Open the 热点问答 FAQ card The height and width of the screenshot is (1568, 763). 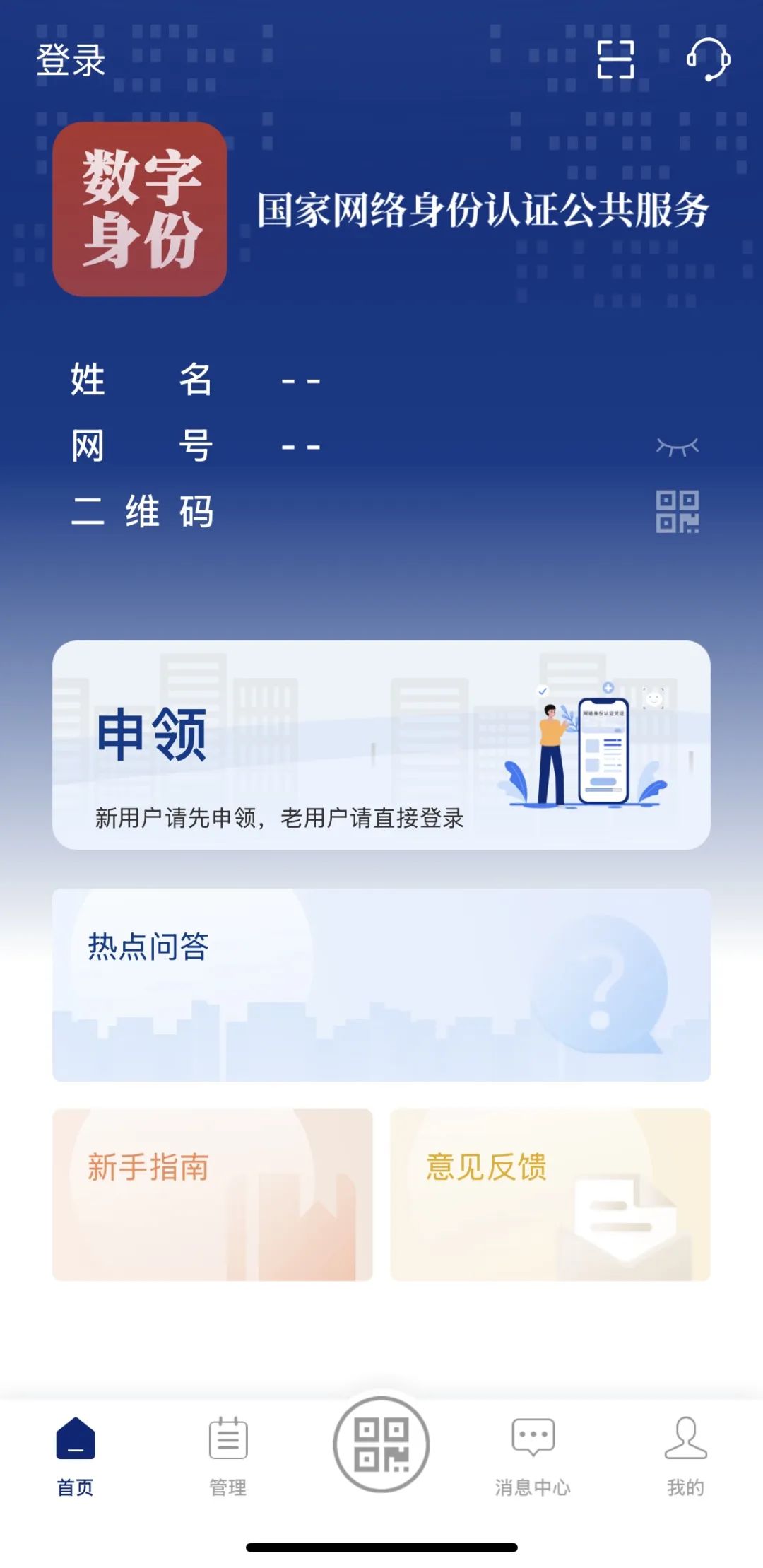(x=381, y=984)
